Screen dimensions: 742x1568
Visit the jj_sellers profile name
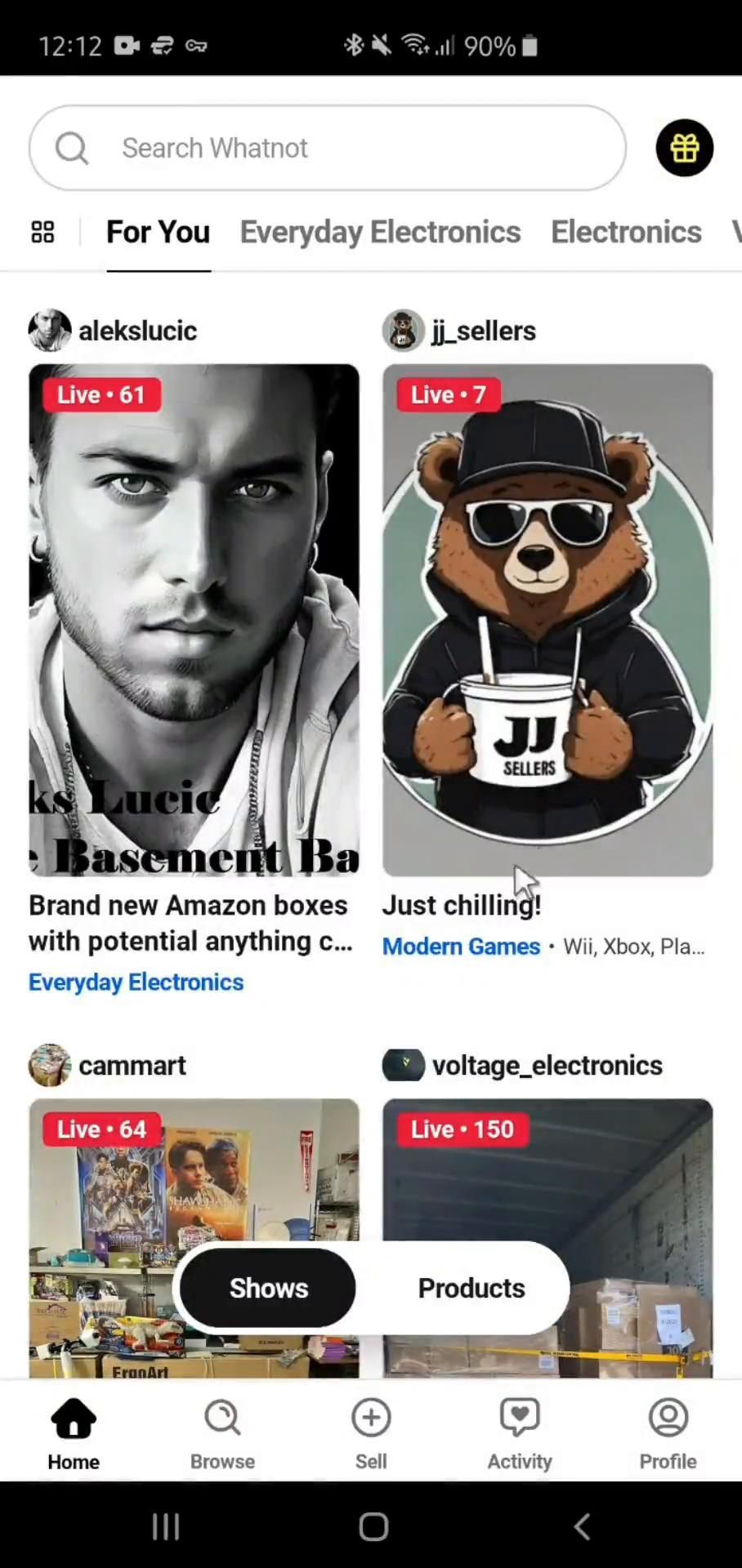[x=484, y=331]
